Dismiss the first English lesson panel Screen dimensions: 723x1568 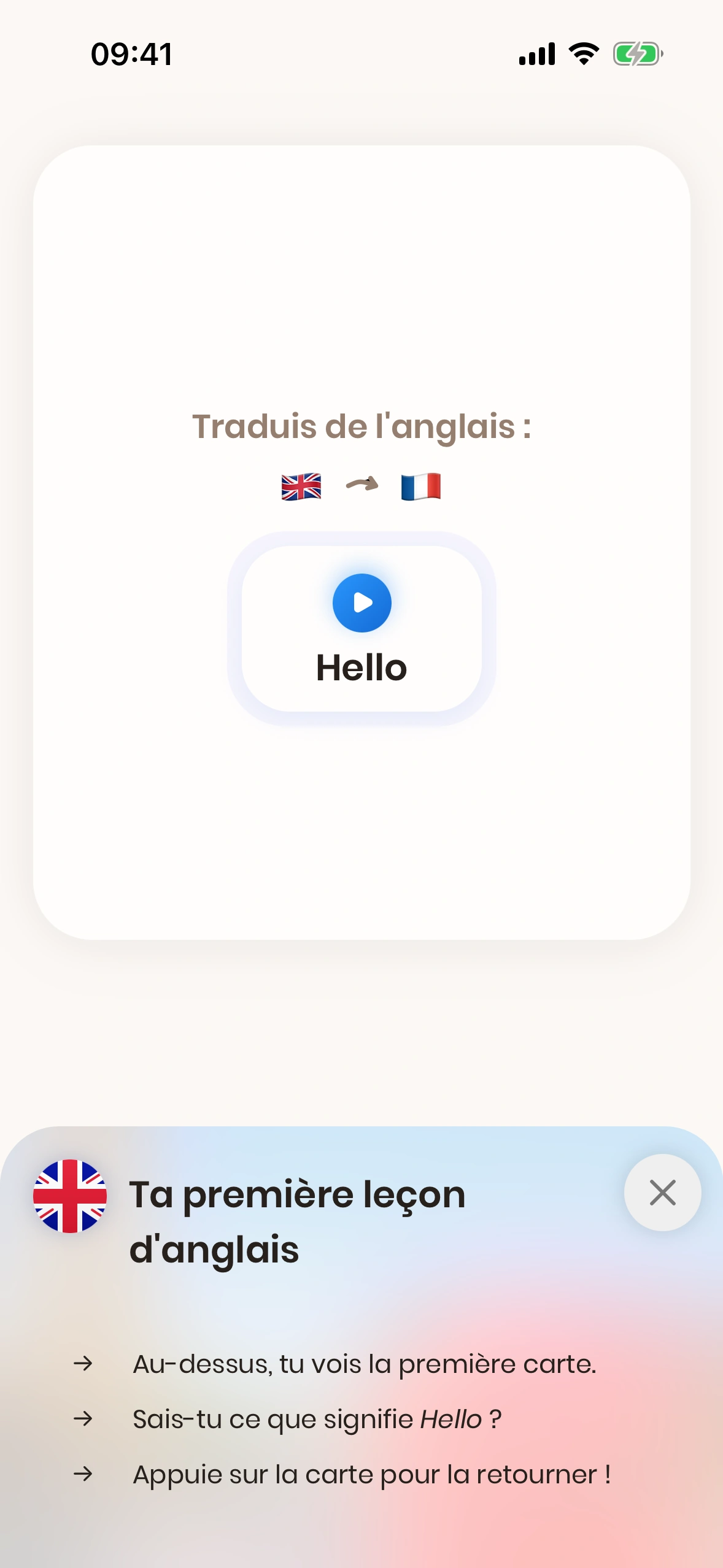point(662,1193)
